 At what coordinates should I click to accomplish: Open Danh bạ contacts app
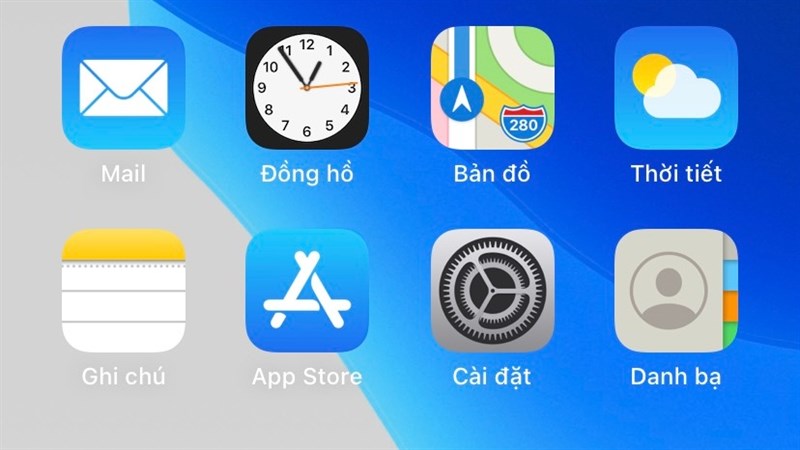coord(676,291)
